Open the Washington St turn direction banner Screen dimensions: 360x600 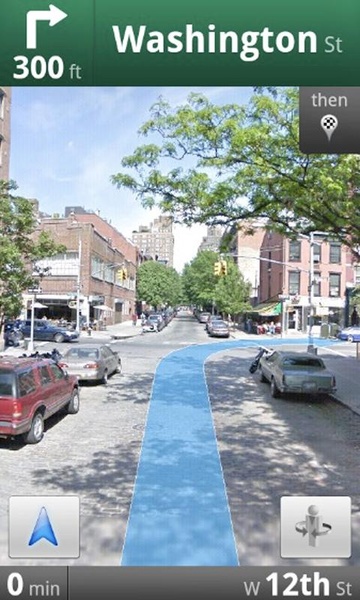point(180,42)
